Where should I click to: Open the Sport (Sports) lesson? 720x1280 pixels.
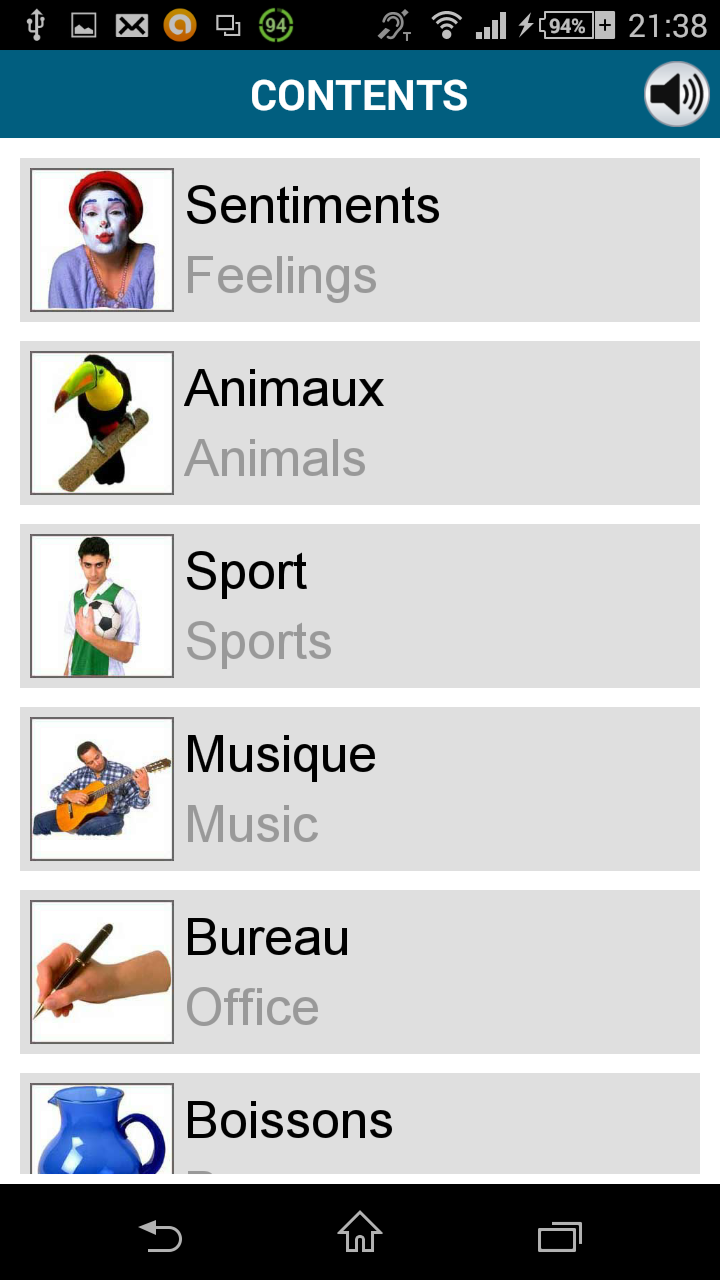360,606
